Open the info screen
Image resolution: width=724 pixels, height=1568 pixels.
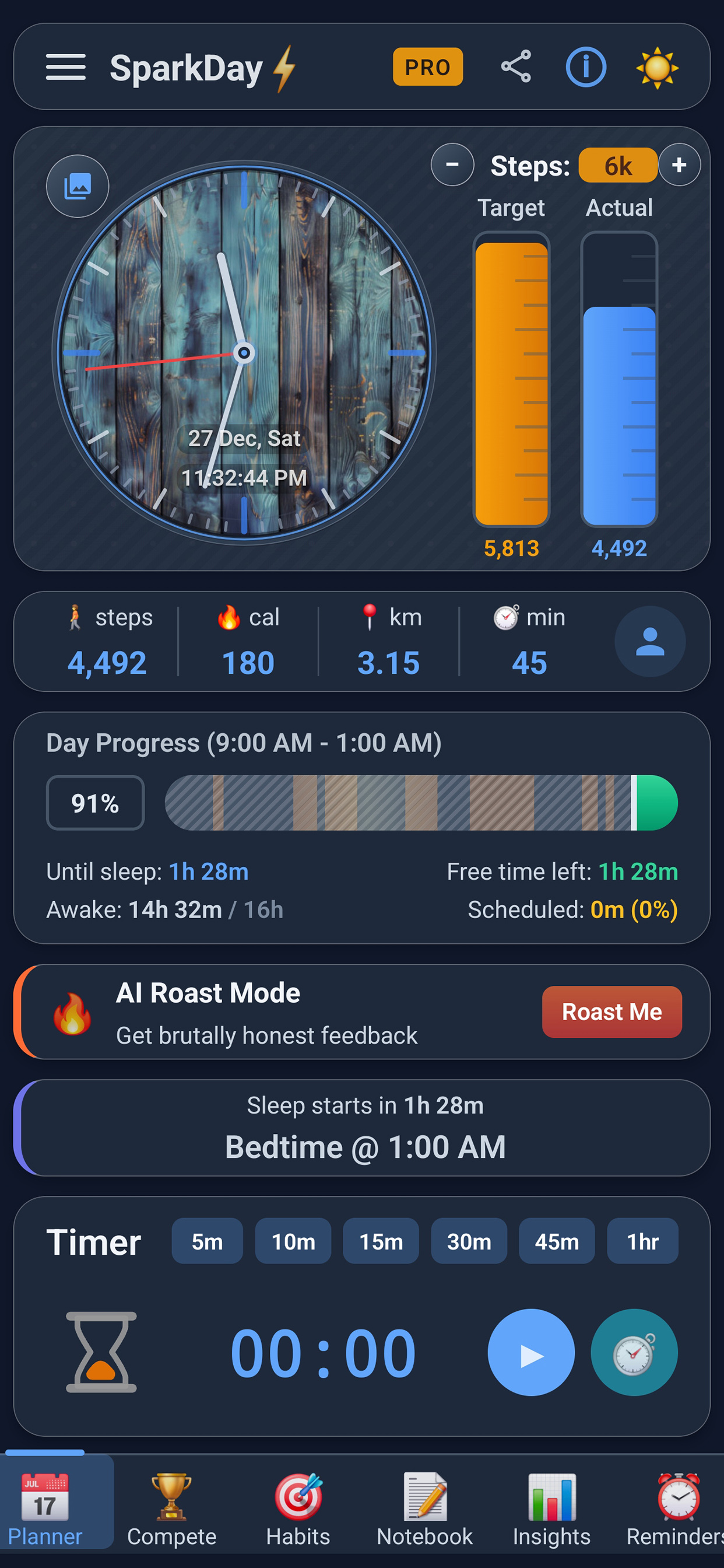pos(585,67)
